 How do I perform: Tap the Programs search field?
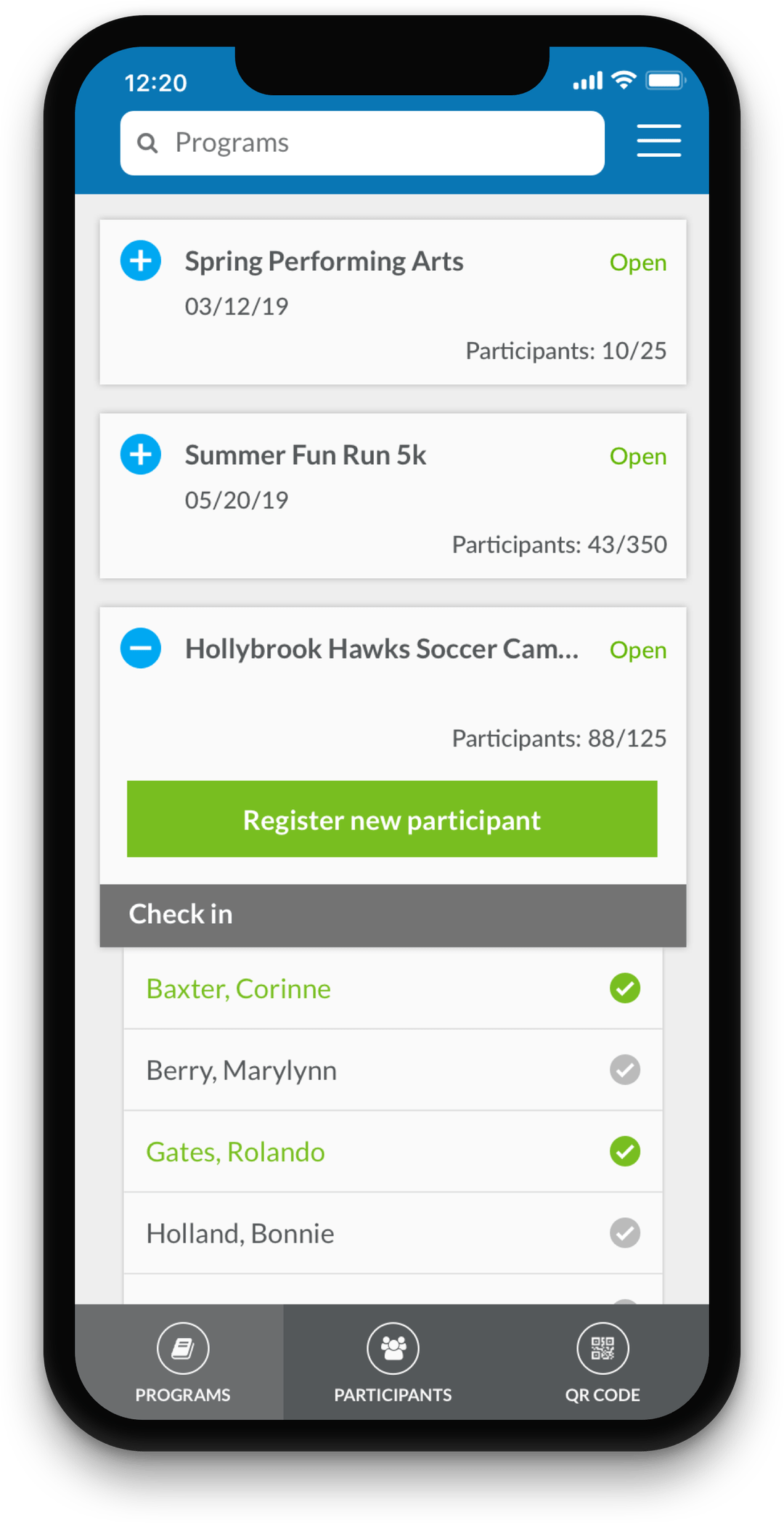(362, 143)
